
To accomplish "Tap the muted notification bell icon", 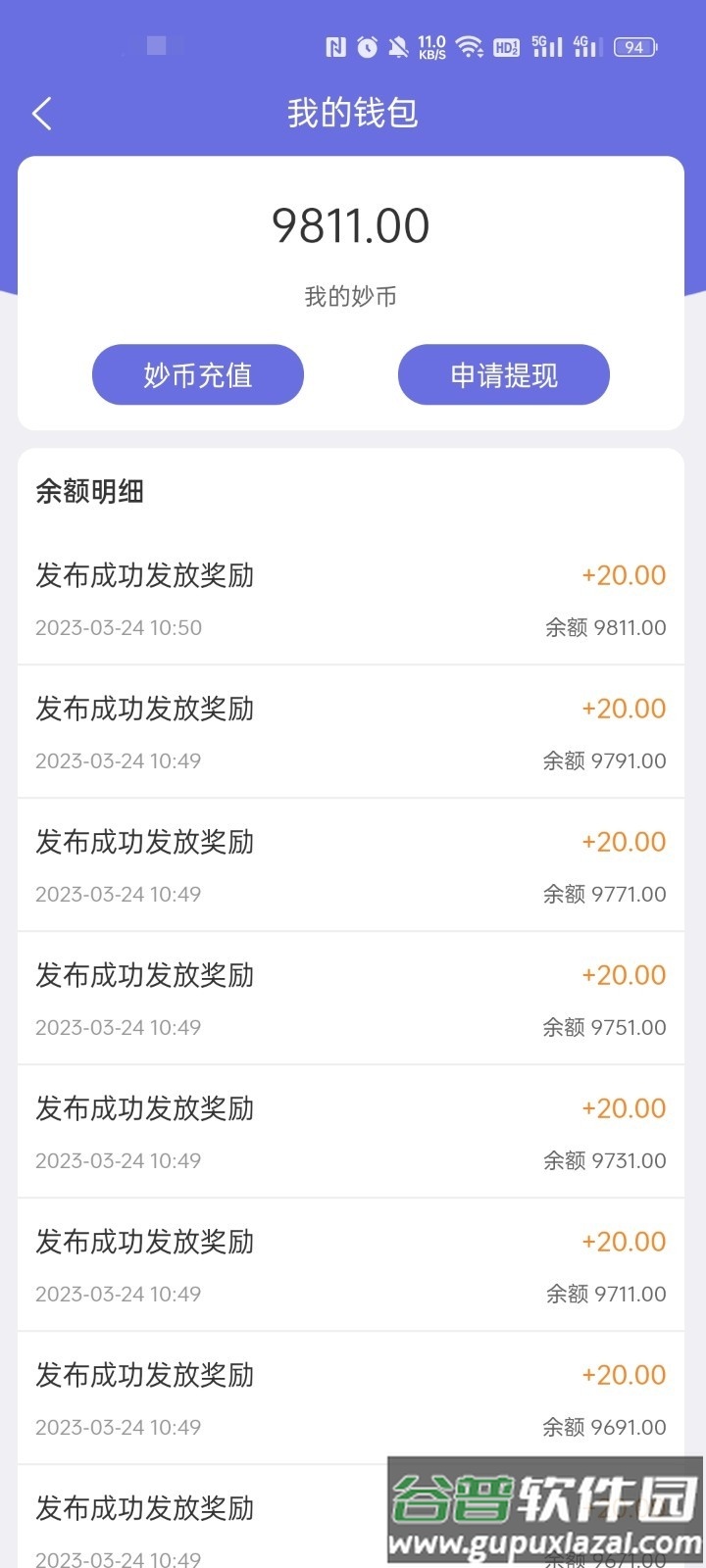I will coord(398,45).
